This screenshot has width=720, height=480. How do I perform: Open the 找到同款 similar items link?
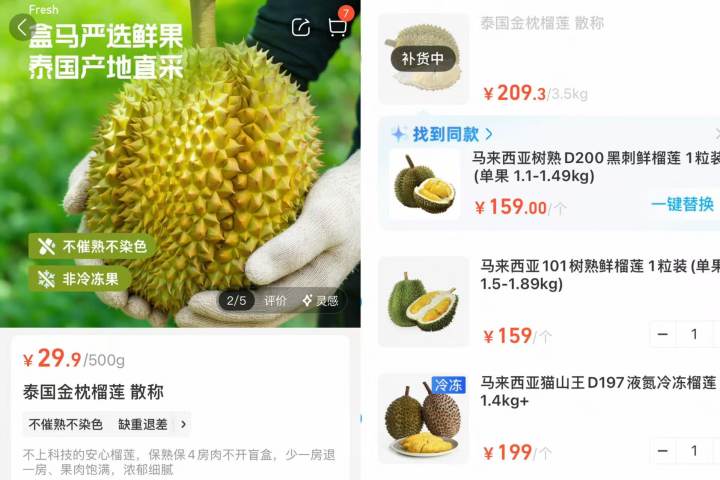[442, 134]
